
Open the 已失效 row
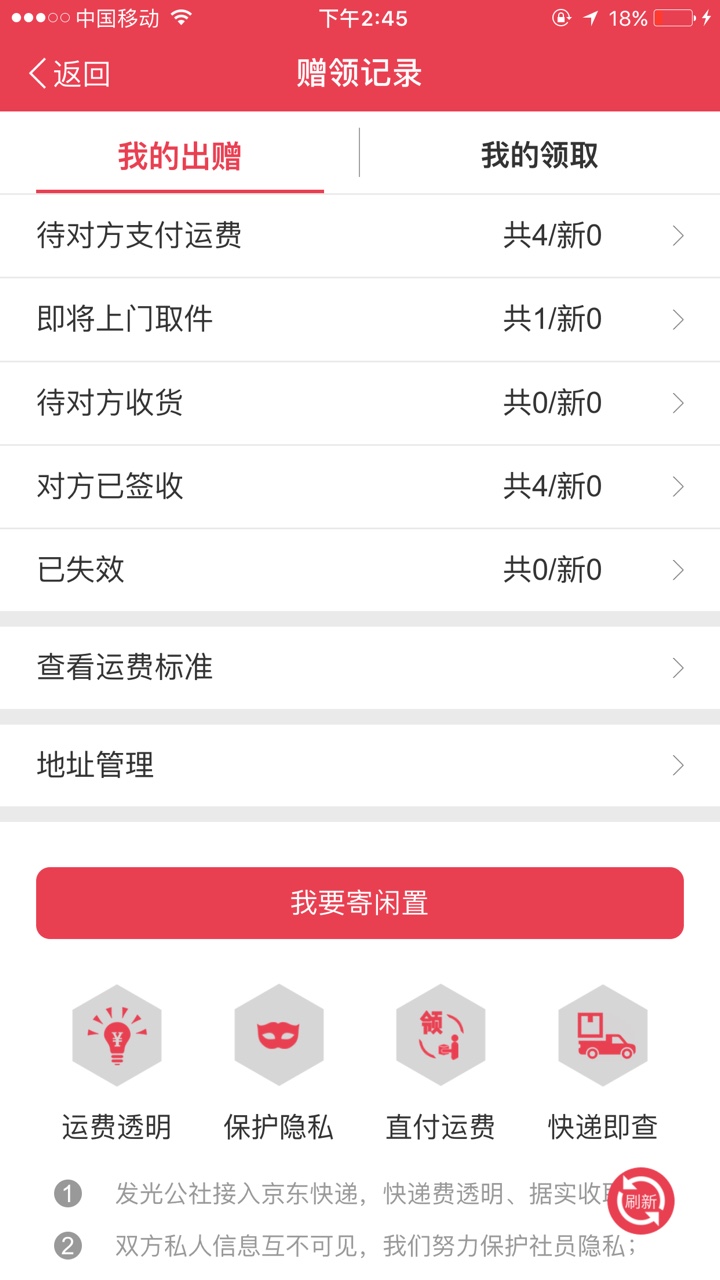pyautogui.click(x=360, y=570)
